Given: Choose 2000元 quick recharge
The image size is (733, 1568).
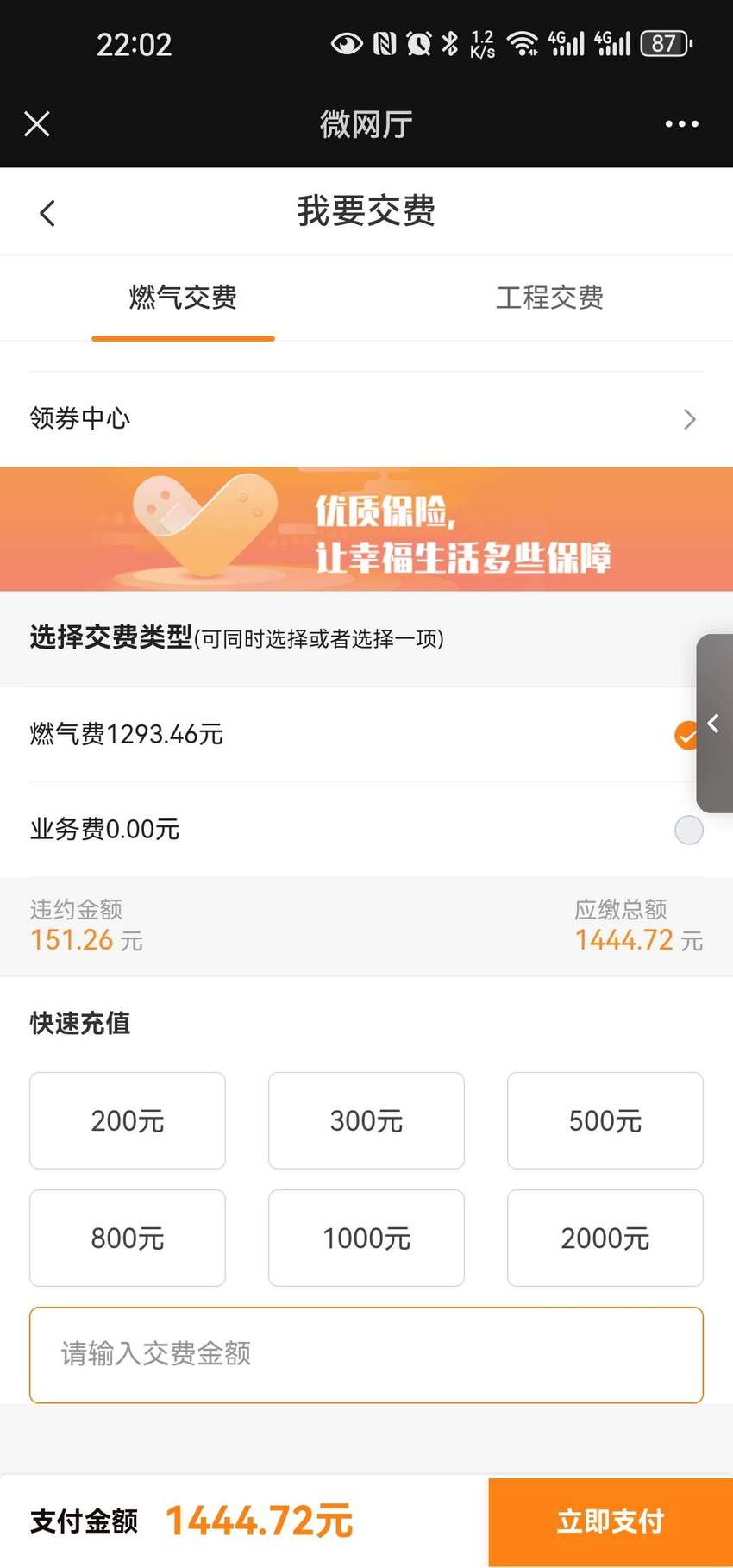Looking at the screenshot, I should tap(605, 1238).
